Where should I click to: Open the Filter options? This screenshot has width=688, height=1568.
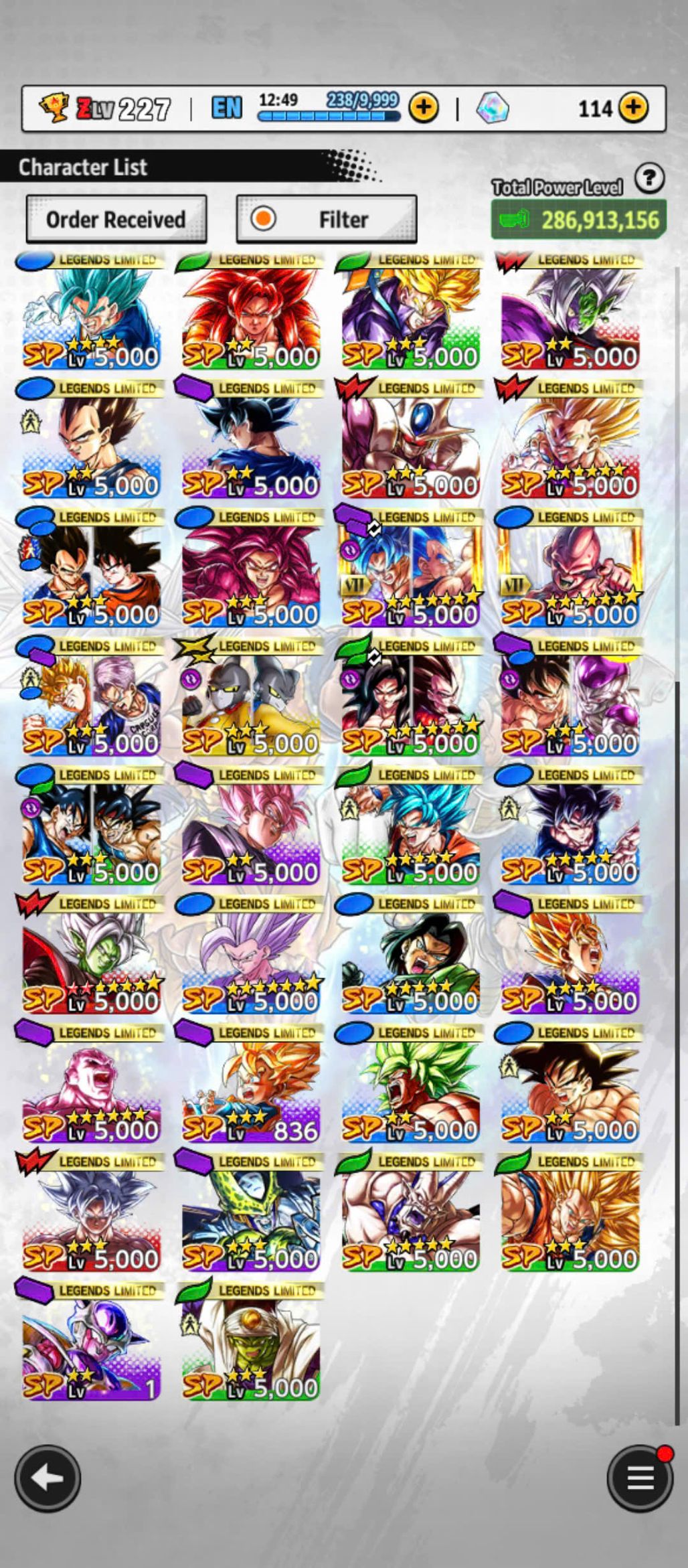327,219
